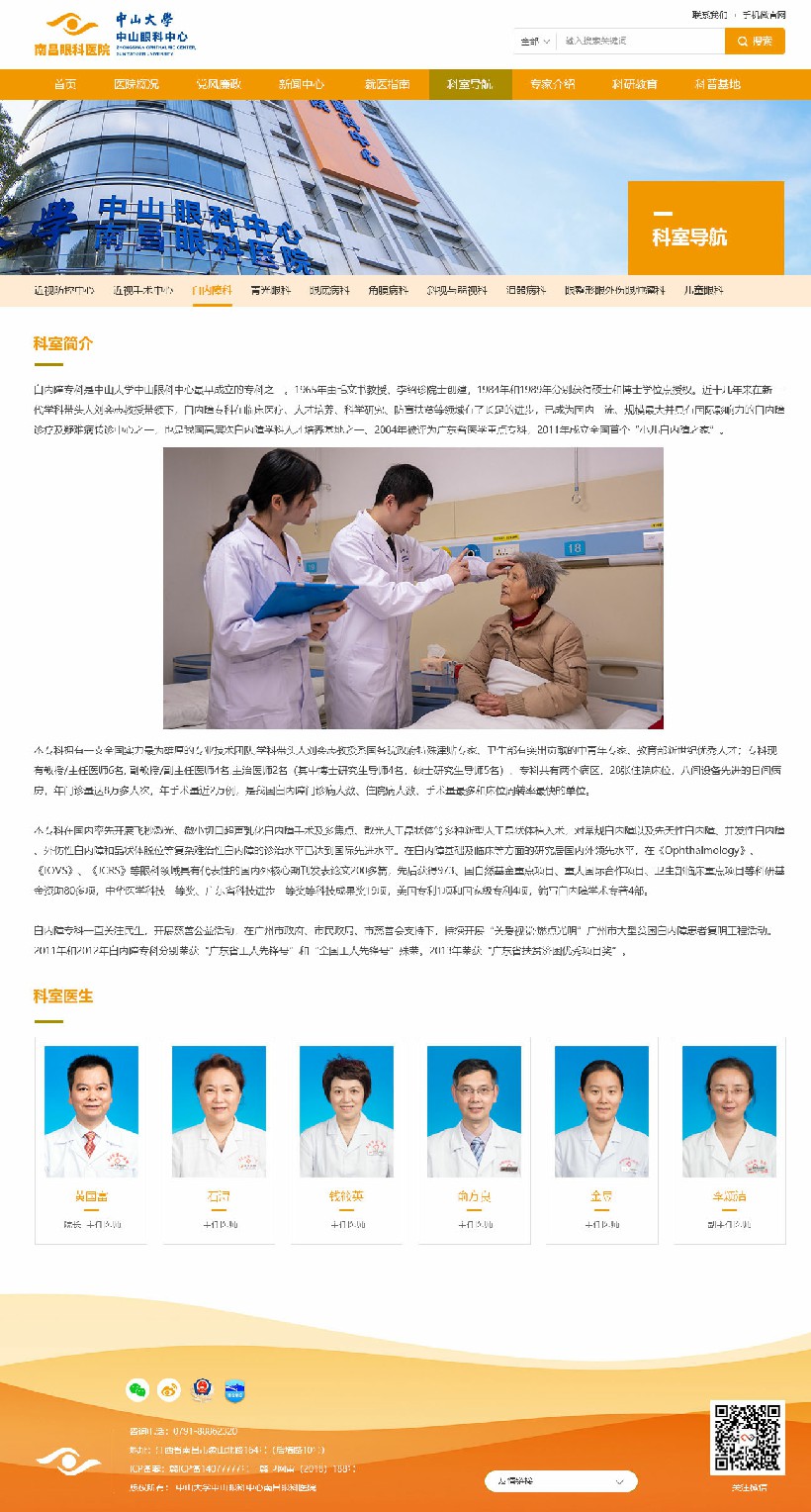The image size is (811, 1512).
Task: Open the 角膜病科 department tab
Action: click(387, 290)
